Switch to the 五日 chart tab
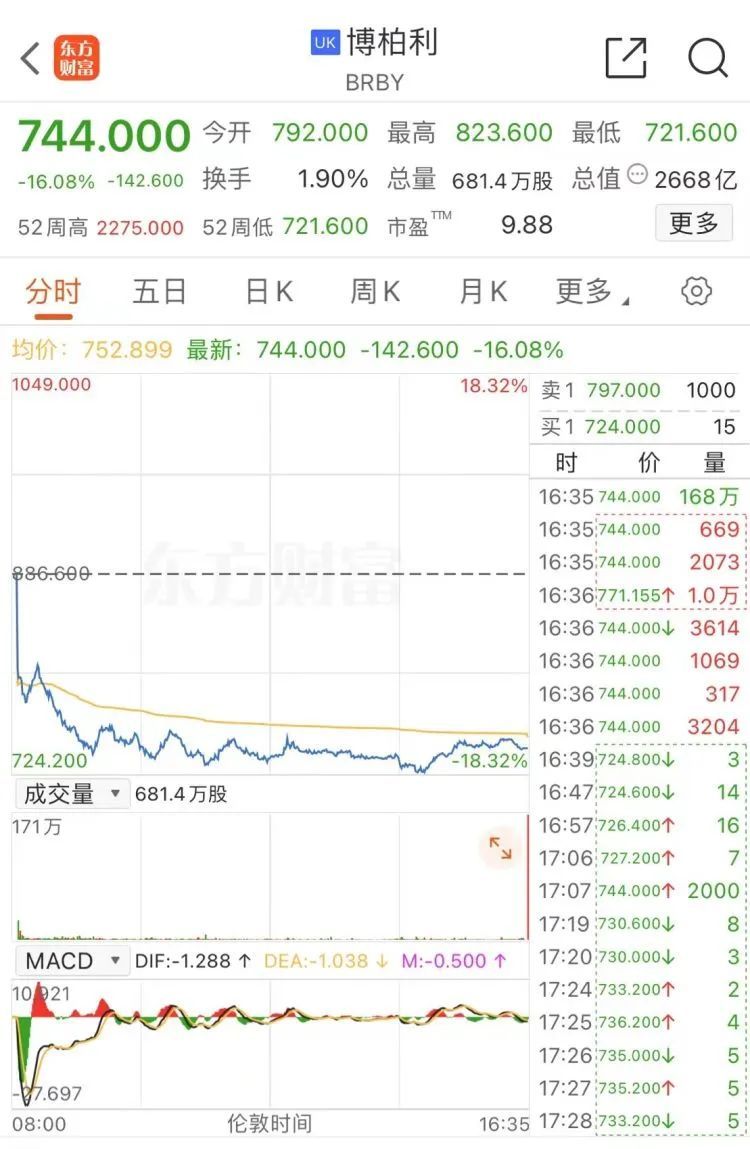 (160, 292)
